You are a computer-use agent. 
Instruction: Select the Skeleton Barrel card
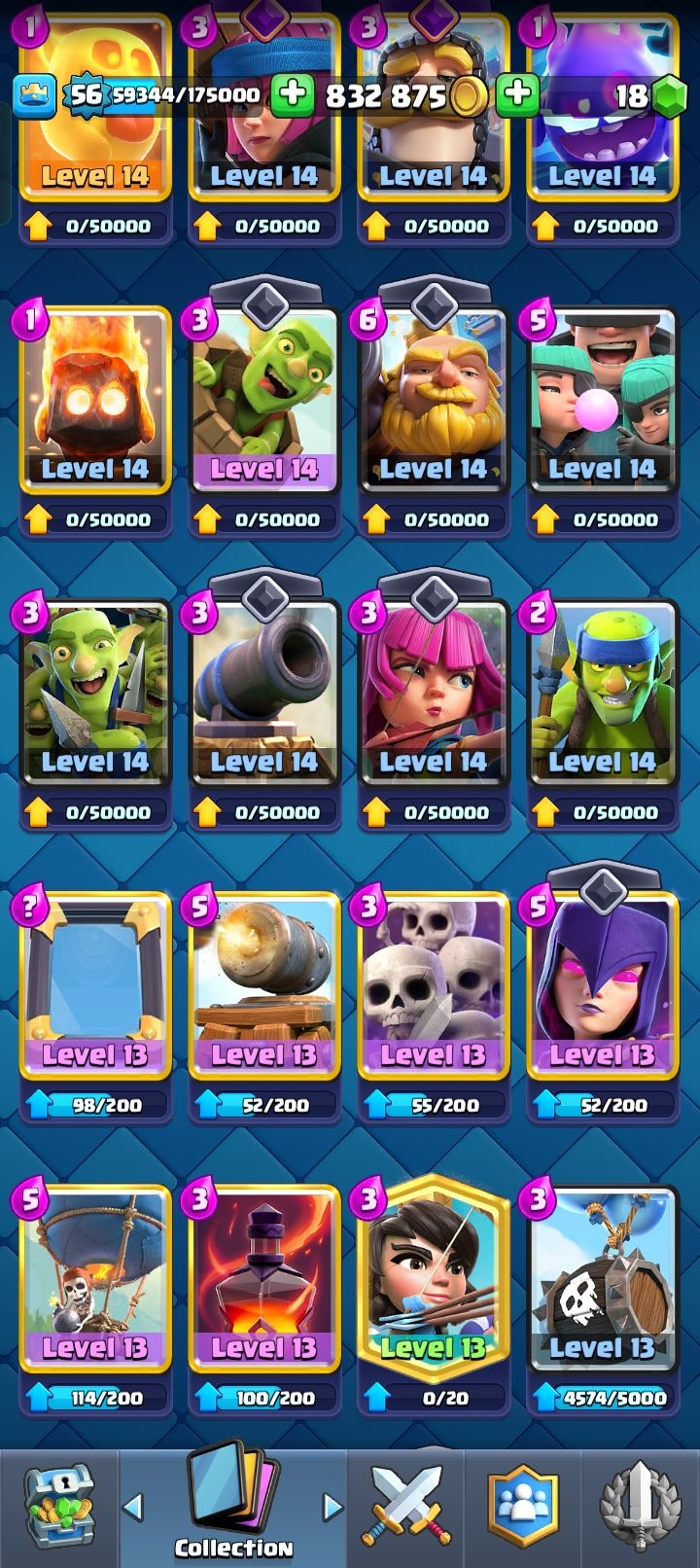pyautogui.click(x=603, y=1278)
